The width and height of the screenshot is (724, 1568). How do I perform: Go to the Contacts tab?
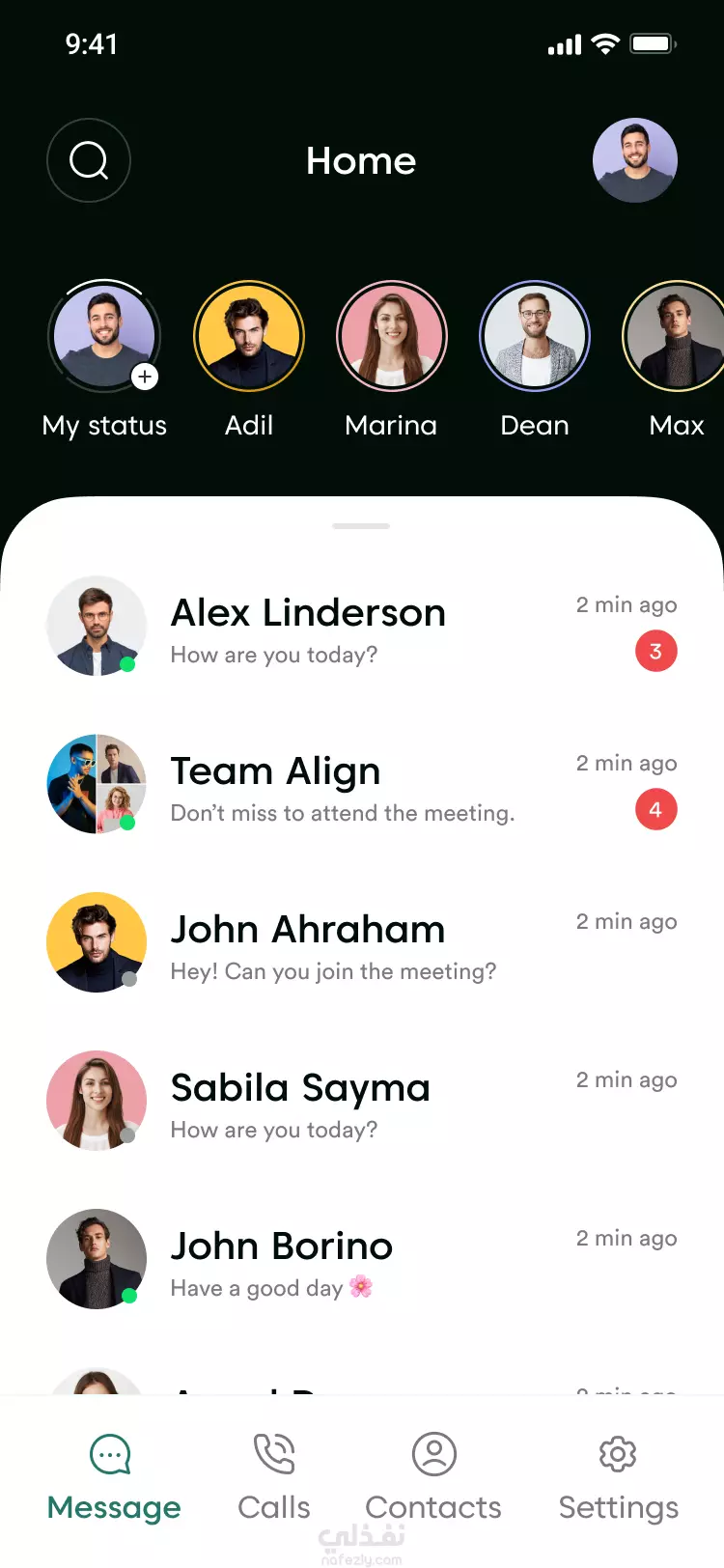(x=433, y=1478)
